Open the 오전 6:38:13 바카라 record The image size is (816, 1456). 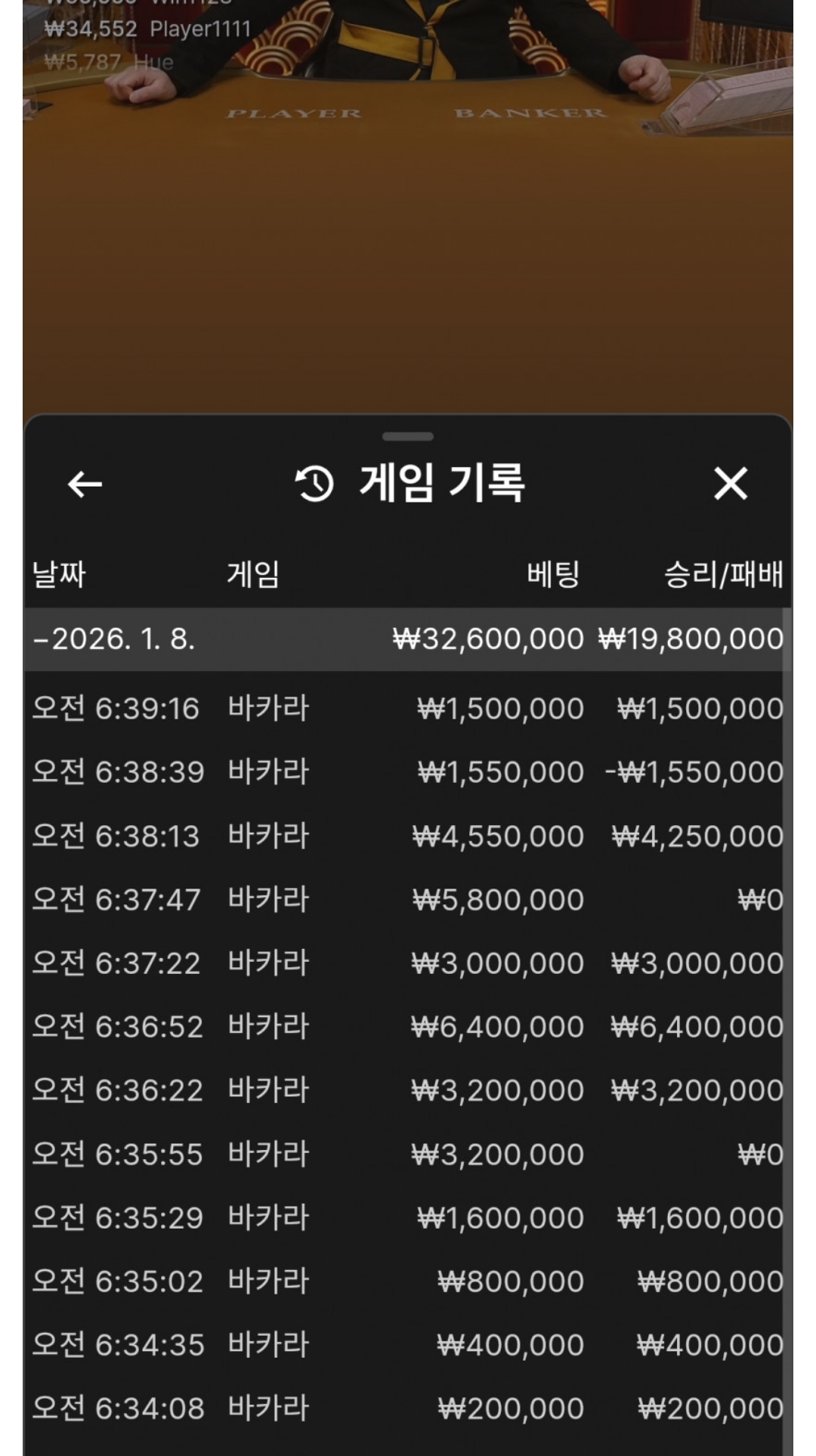(x=406, y=836)
